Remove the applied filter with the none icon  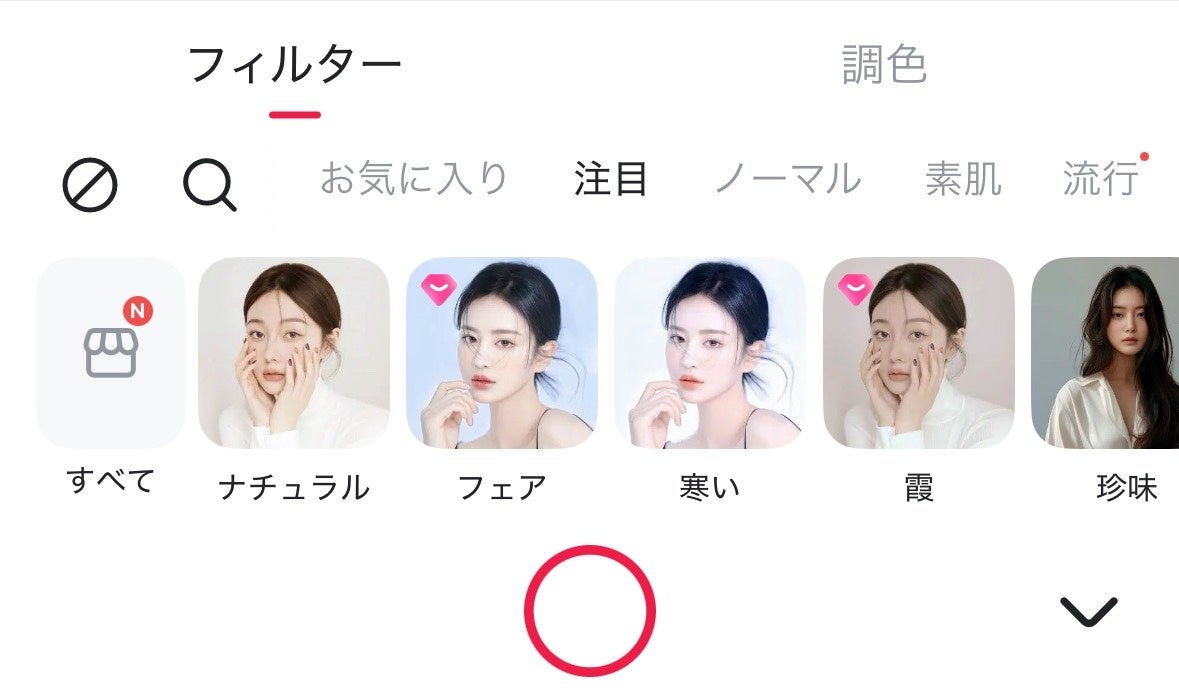coord(90,185)
